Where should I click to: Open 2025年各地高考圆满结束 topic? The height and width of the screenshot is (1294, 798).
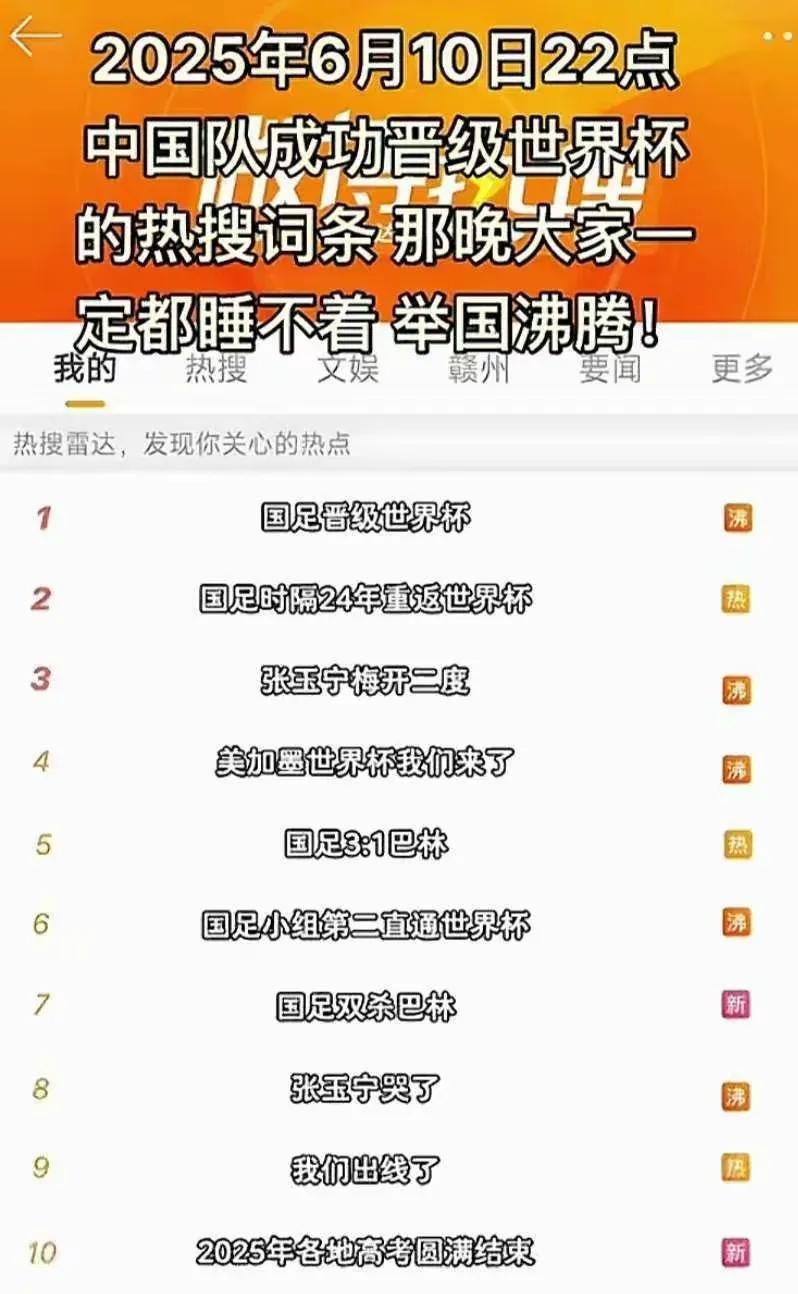[365, 1250]
